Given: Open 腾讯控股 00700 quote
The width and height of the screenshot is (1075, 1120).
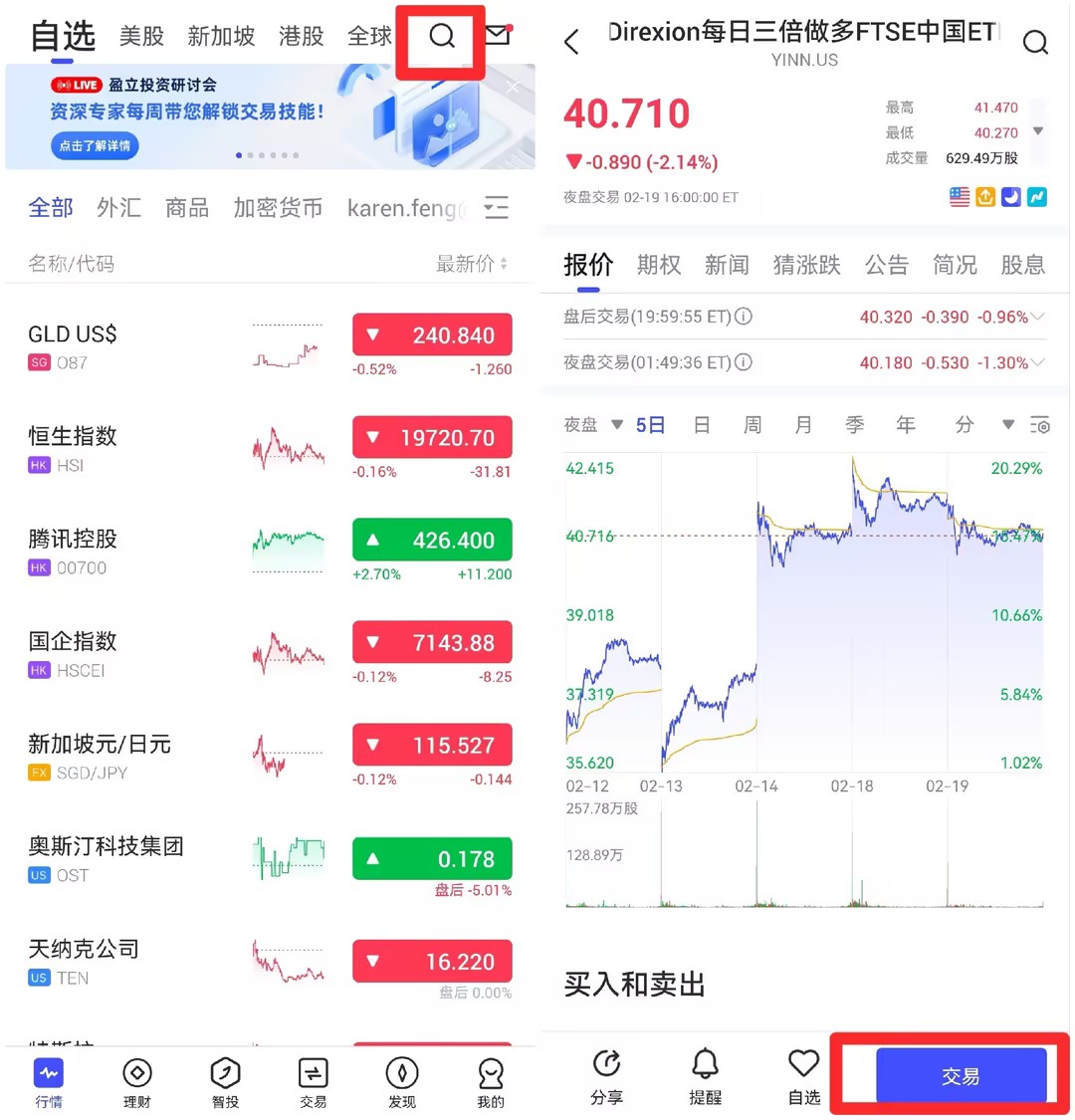Looking at the screenshot, I should (270, 552).
